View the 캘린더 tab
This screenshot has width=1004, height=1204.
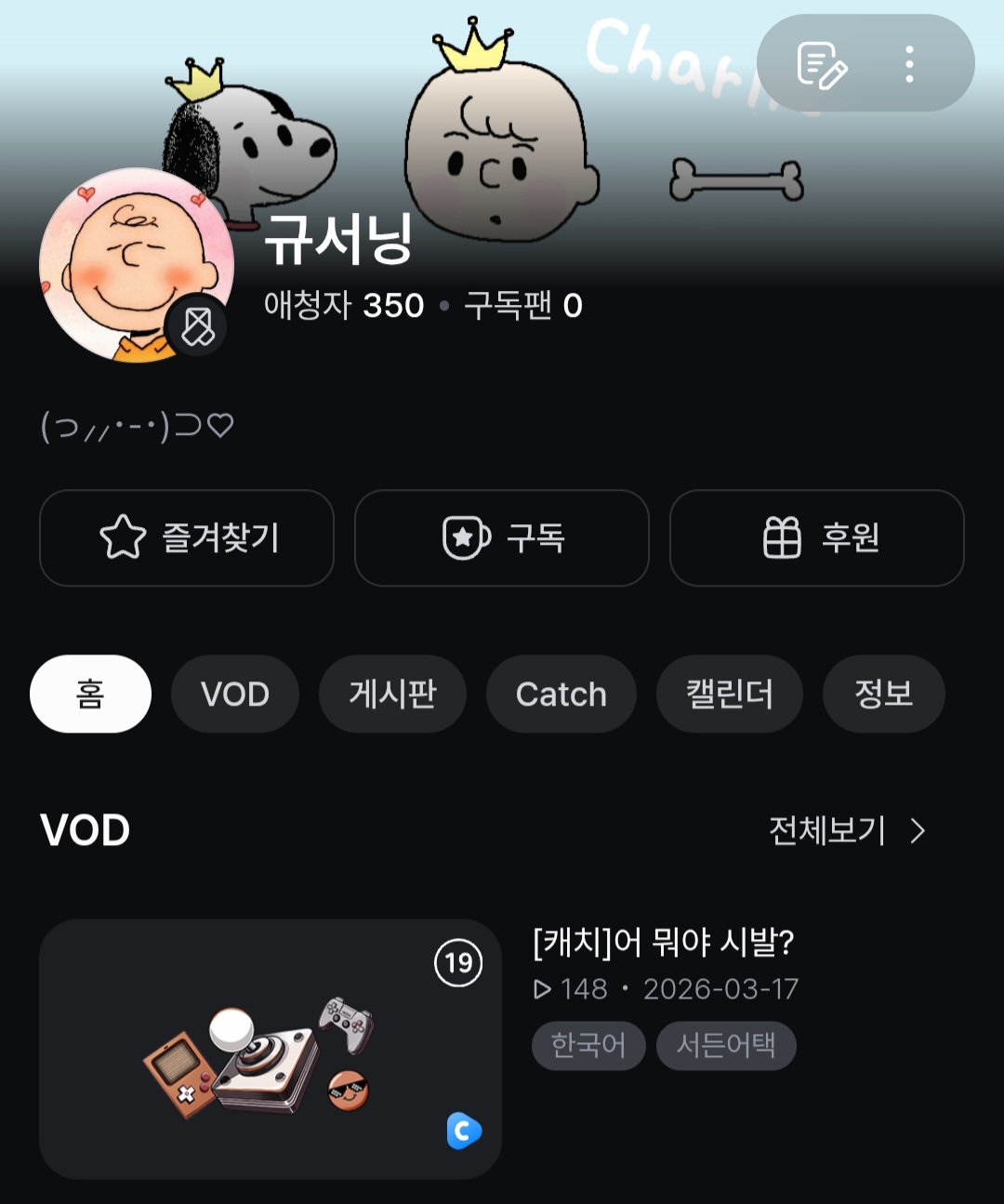(x=730, y=694)
